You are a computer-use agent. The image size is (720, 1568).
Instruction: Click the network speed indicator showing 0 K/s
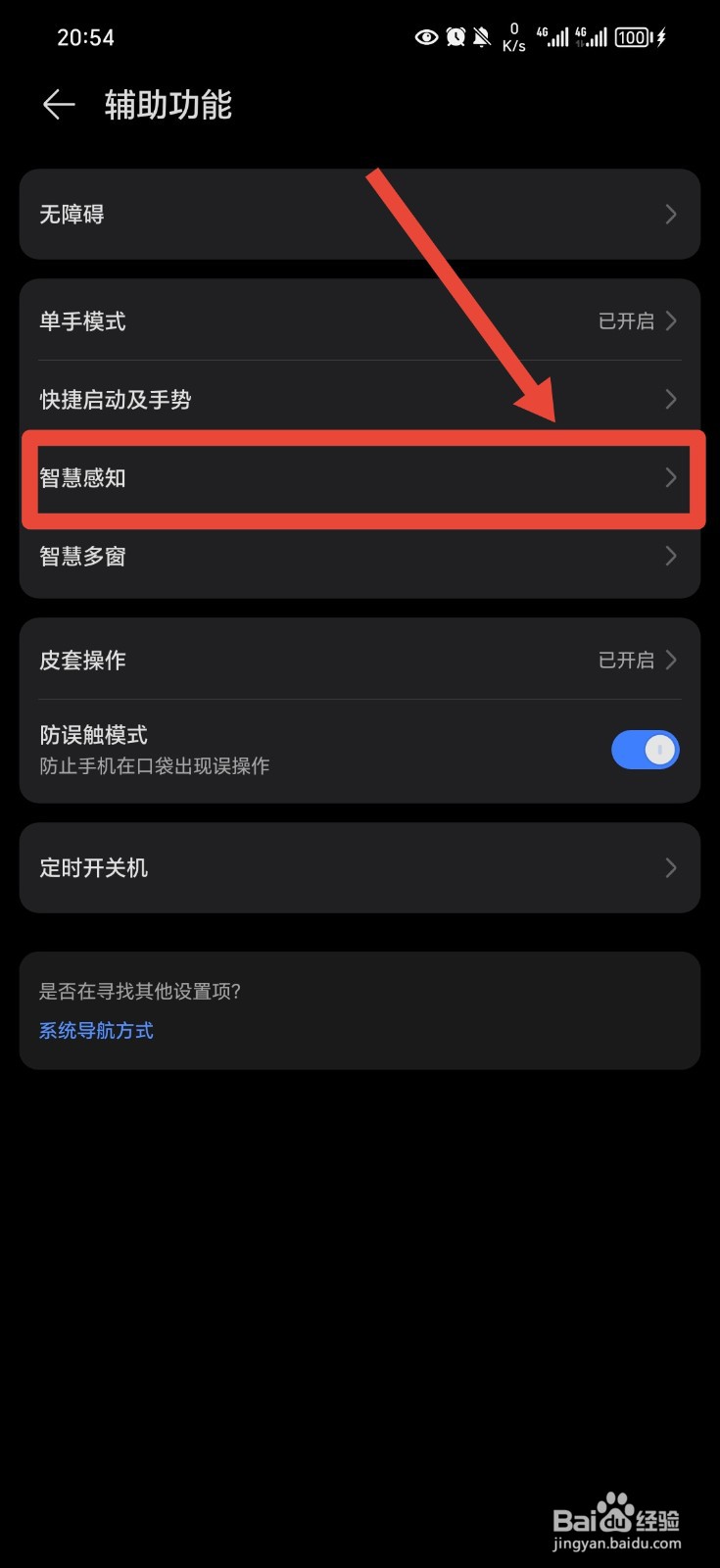point(513,37)
